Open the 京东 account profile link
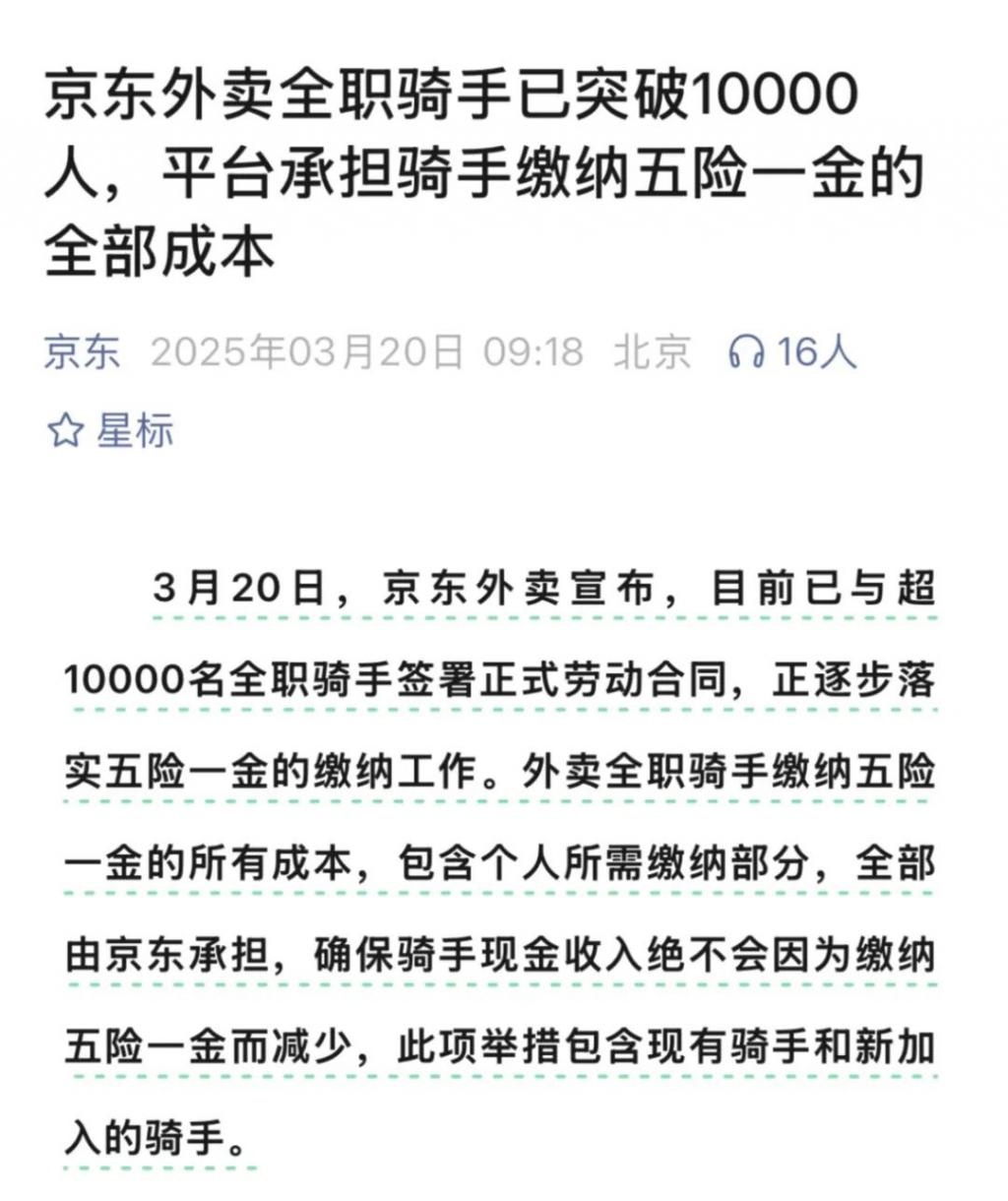Viewport: 1008px width, 1201px height. tap(82, 351)
